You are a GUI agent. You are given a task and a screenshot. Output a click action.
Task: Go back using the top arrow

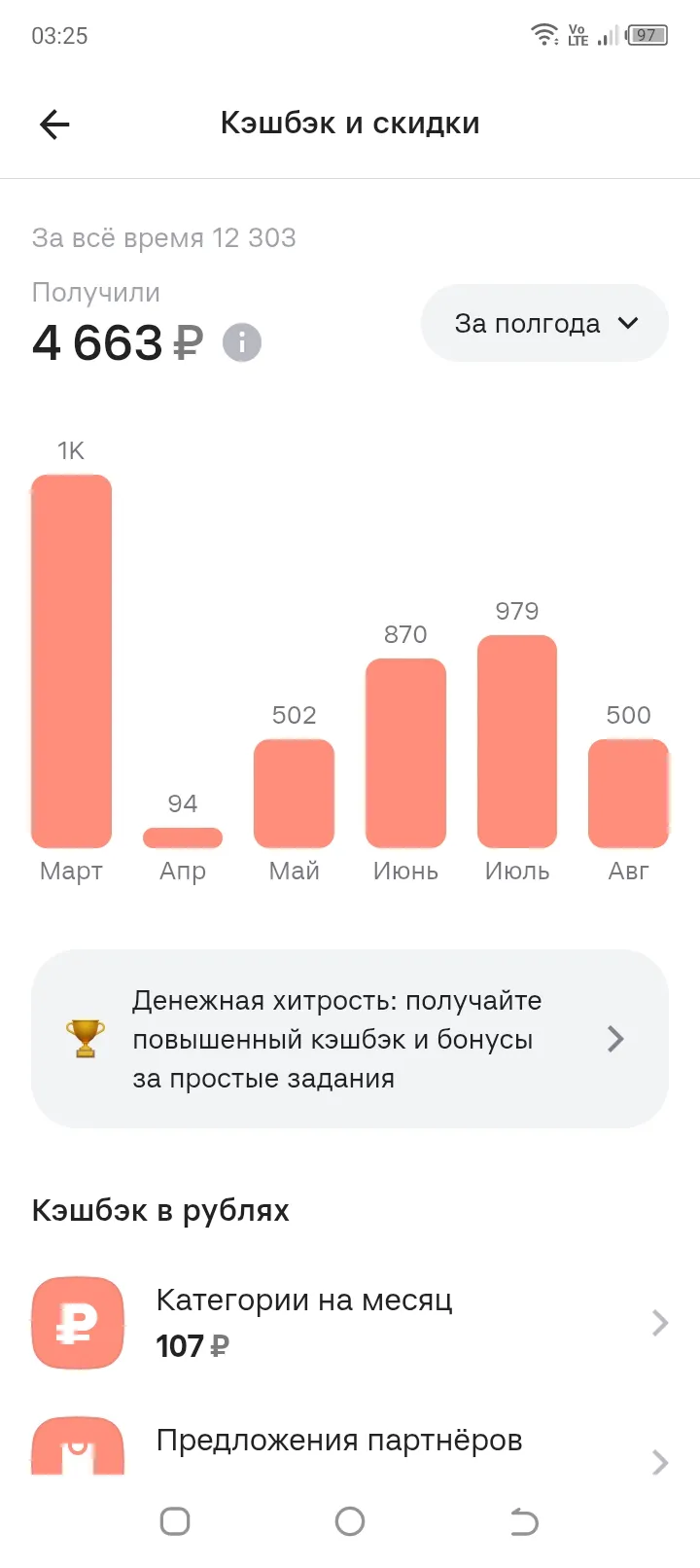point(54,125)
